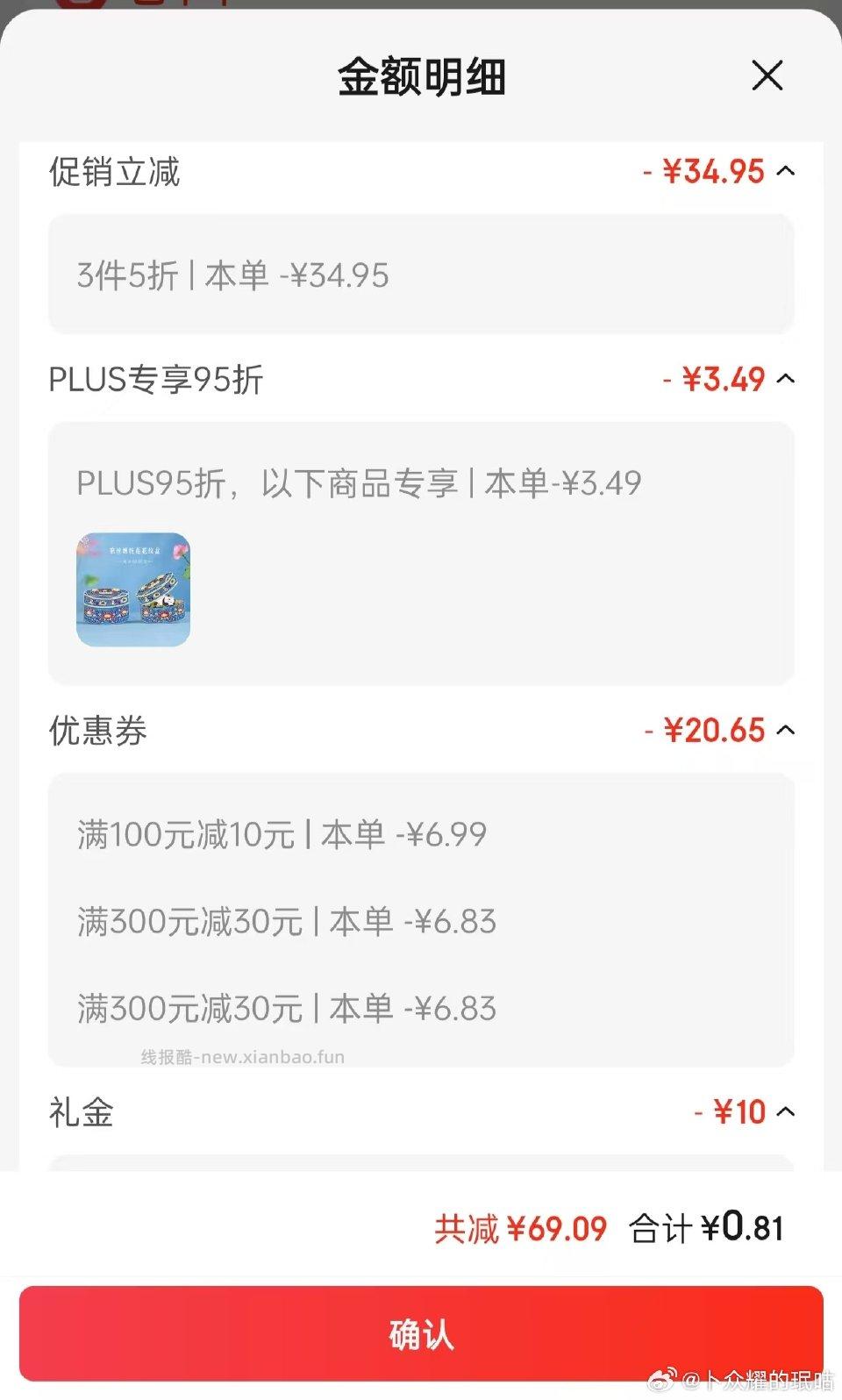
Task: Collapse the 促销立减 section chevron
Action: pos(787,172)
